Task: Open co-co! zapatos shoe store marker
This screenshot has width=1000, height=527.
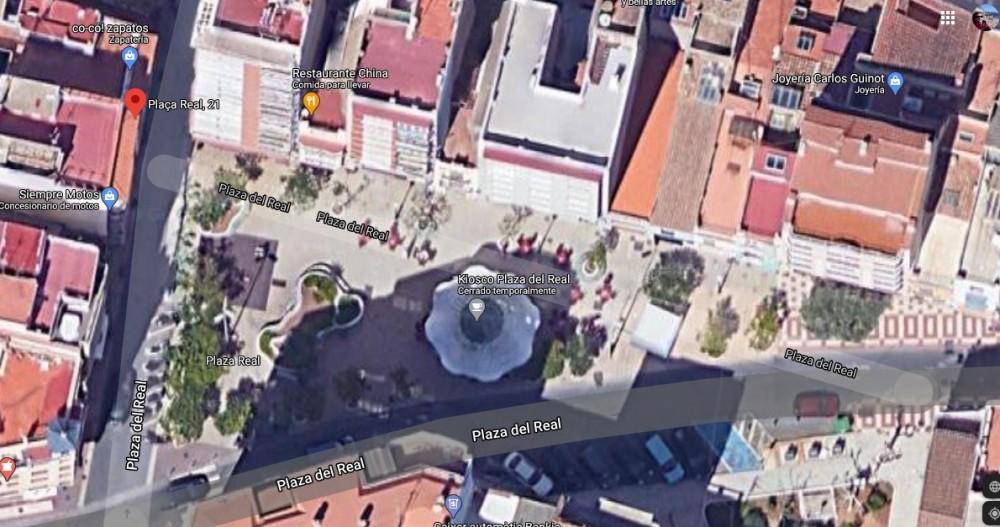Action: pos(129,56)
